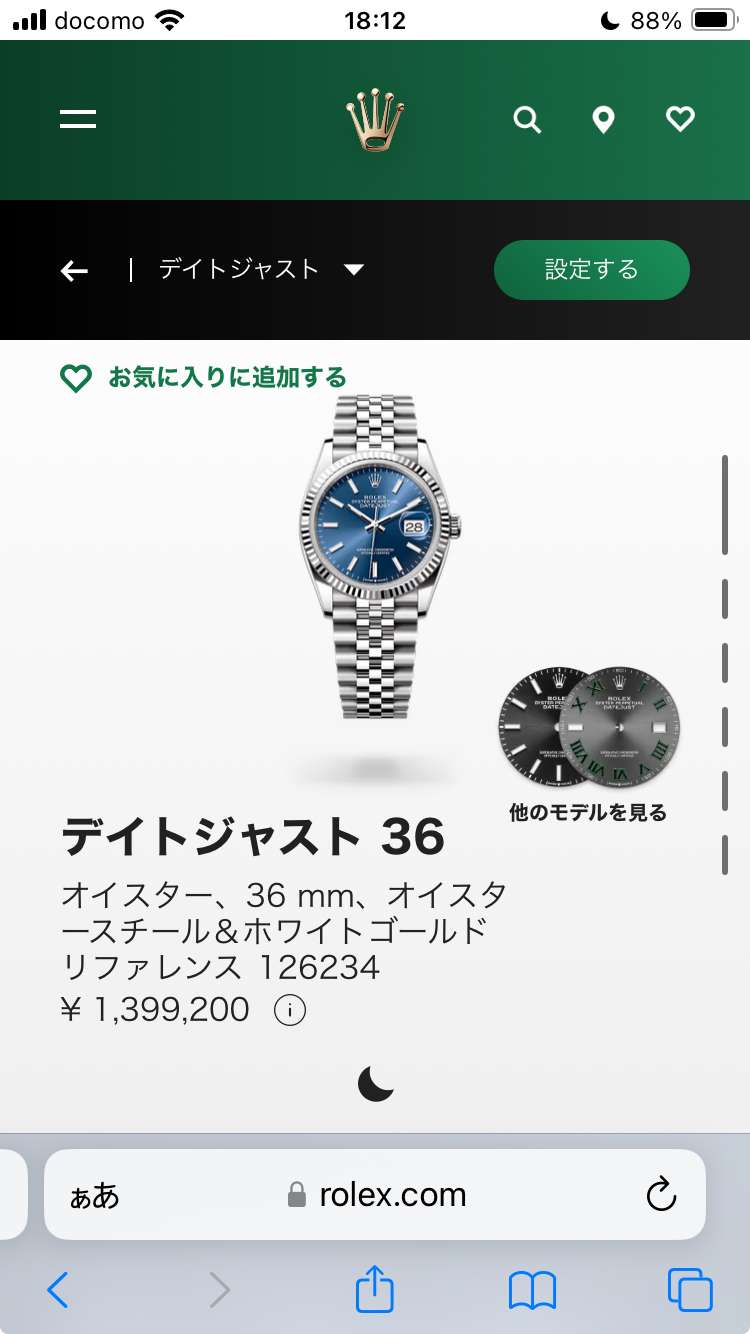Expand the デイトジャスト dropdown
750x1334 pixels.
(354, 269)
